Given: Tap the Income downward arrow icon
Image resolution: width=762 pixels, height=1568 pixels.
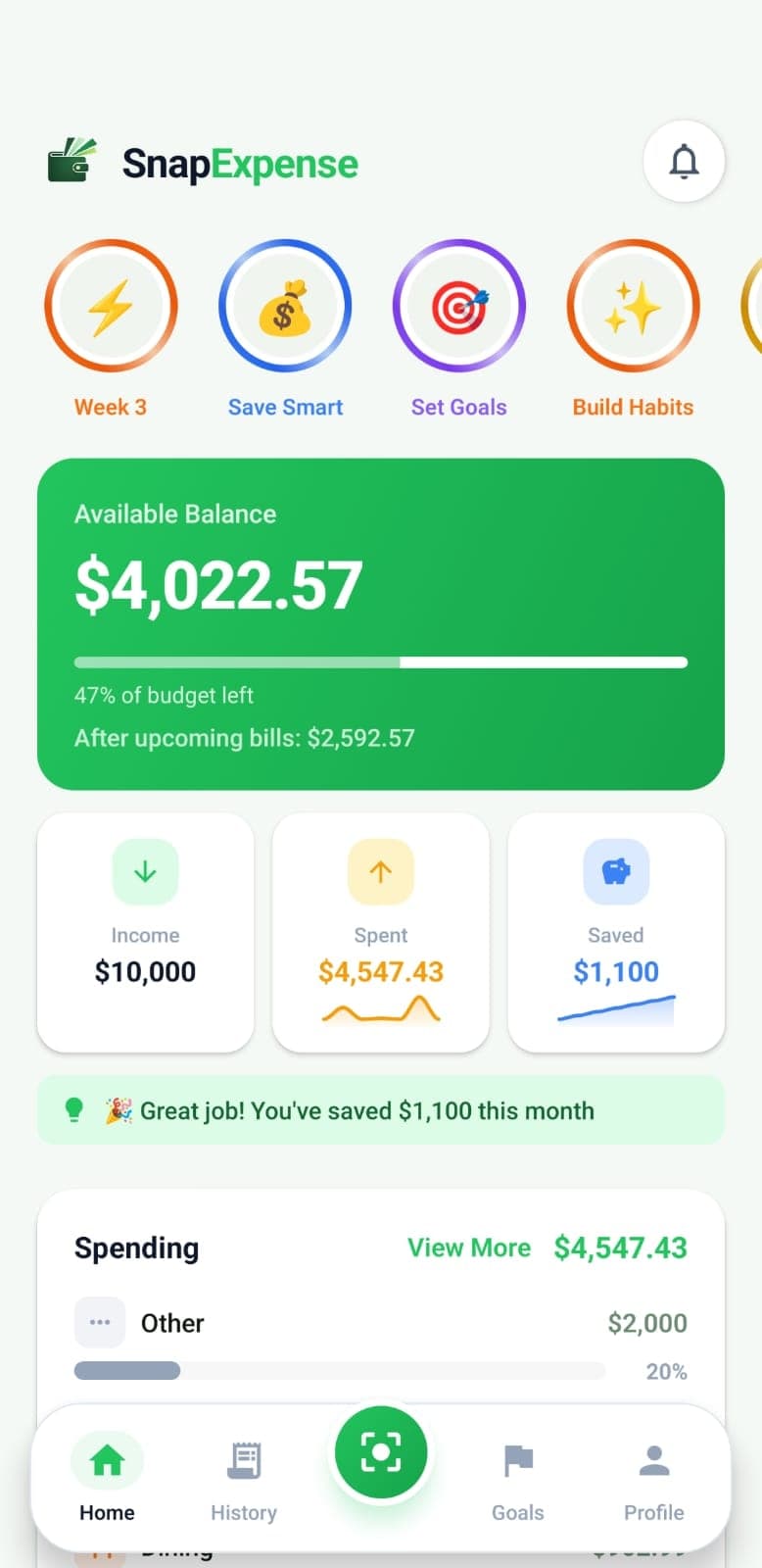Looking at the screenshot, I should [x=145, y=871].
